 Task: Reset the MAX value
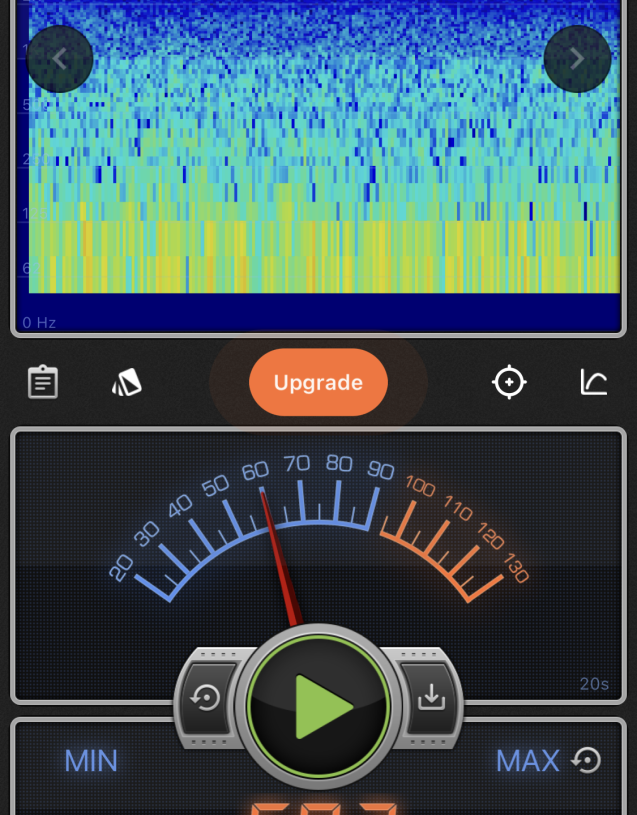click(586, 761)
